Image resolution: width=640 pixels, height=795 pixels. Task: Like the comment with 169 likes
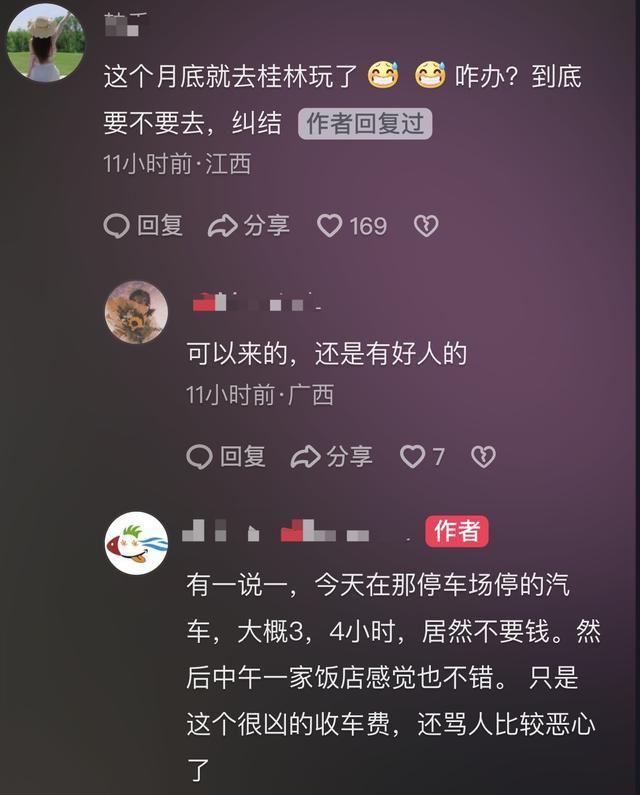pos(331,226)
